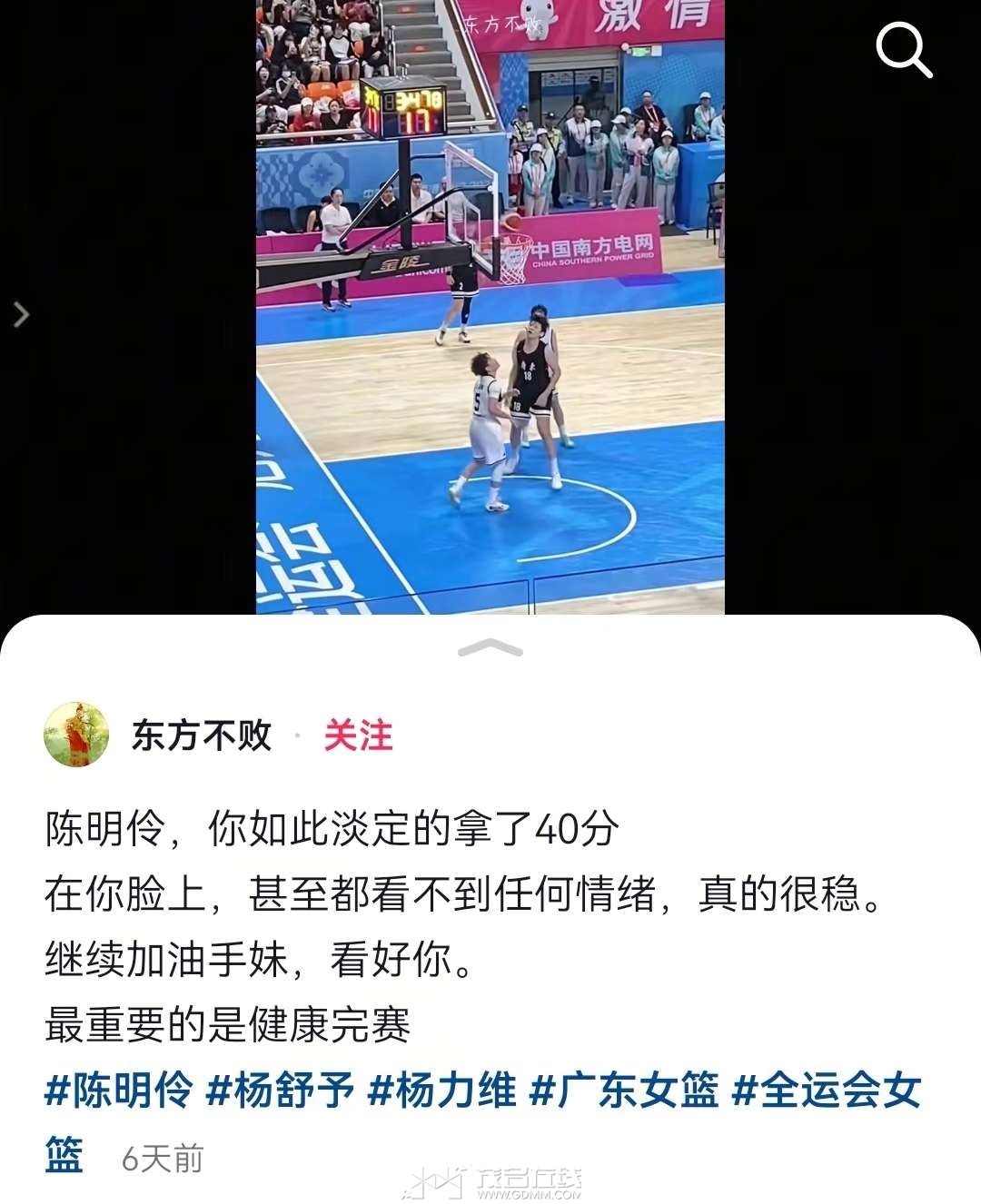Screen dimensions: 981x1204
Task: Open 东方不败's profile avatar
Action: tap(76, 735)
